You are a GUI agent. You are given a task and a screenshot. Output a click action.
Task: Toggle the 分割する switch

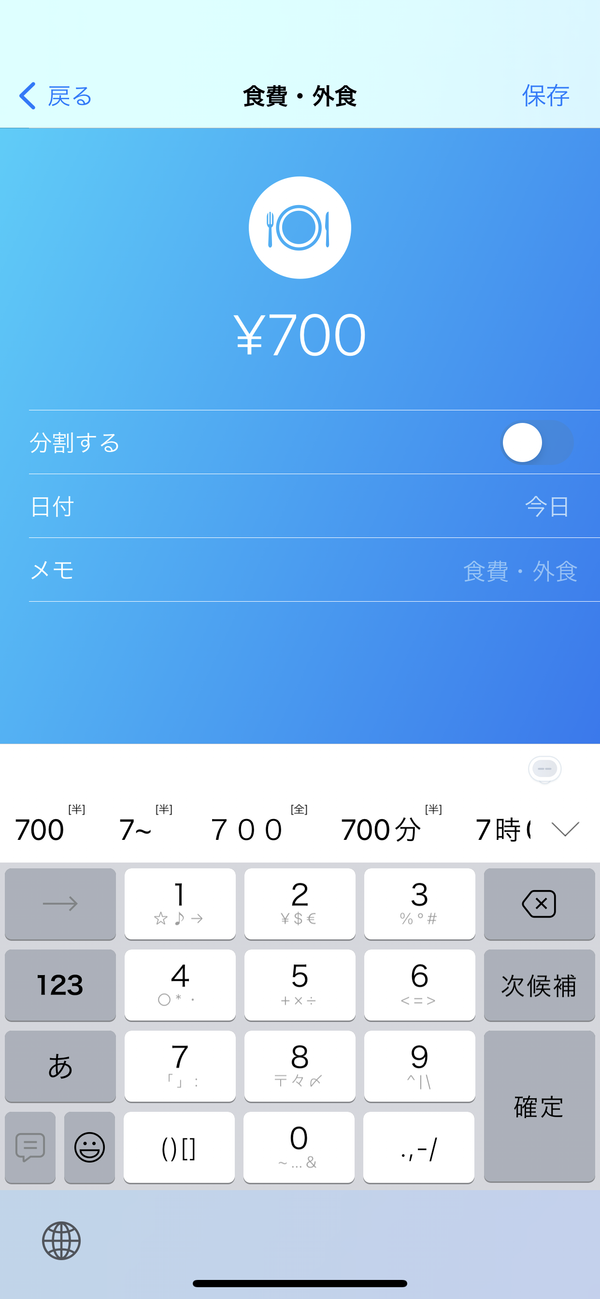click(537, 442)
